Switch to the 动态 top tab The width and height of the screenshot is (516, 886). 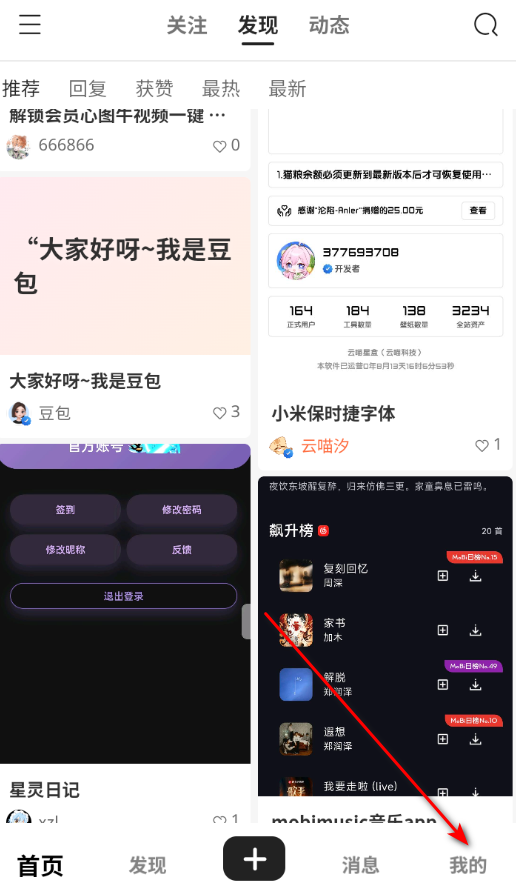point(329,25)
